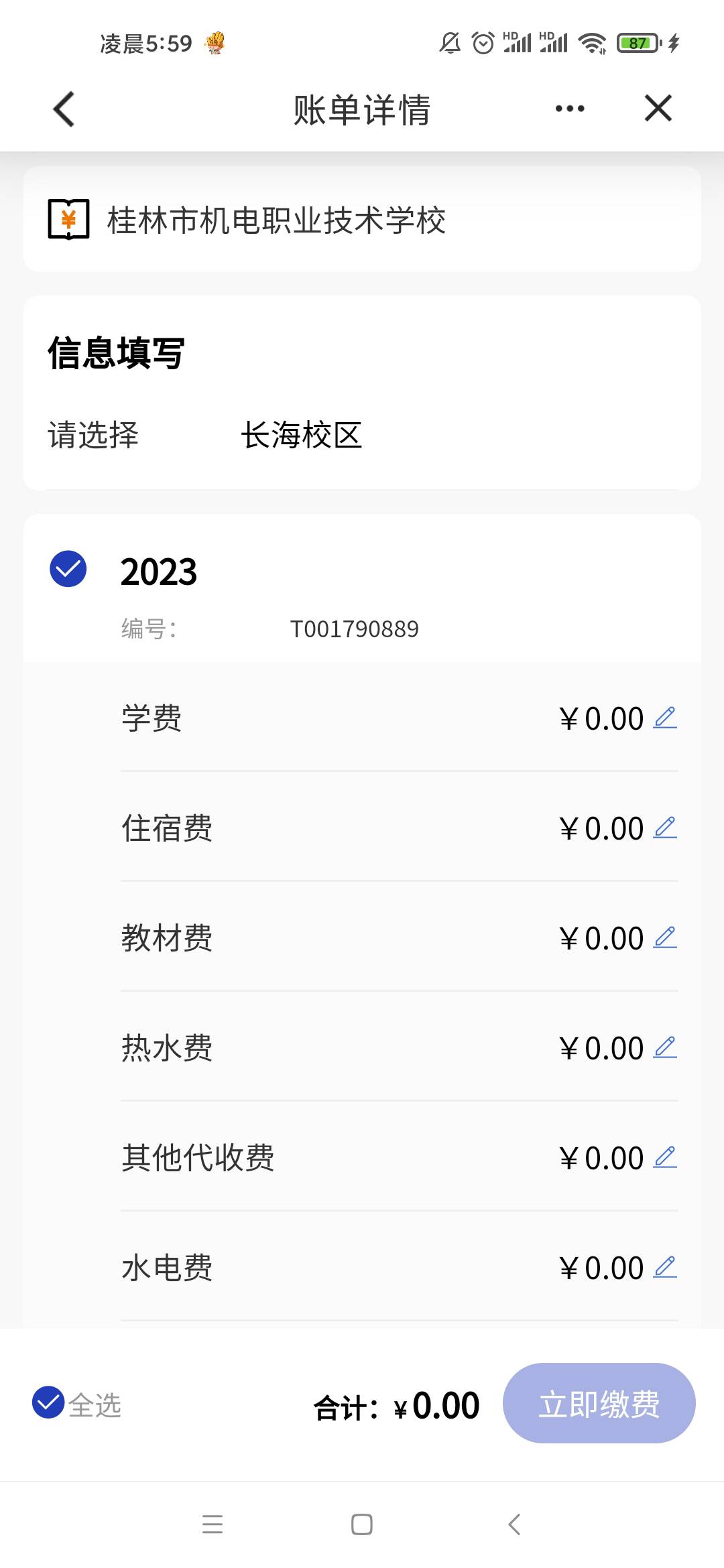
Task: Edit the 其他代收费 amount
Action: (x=665, y=1157)
